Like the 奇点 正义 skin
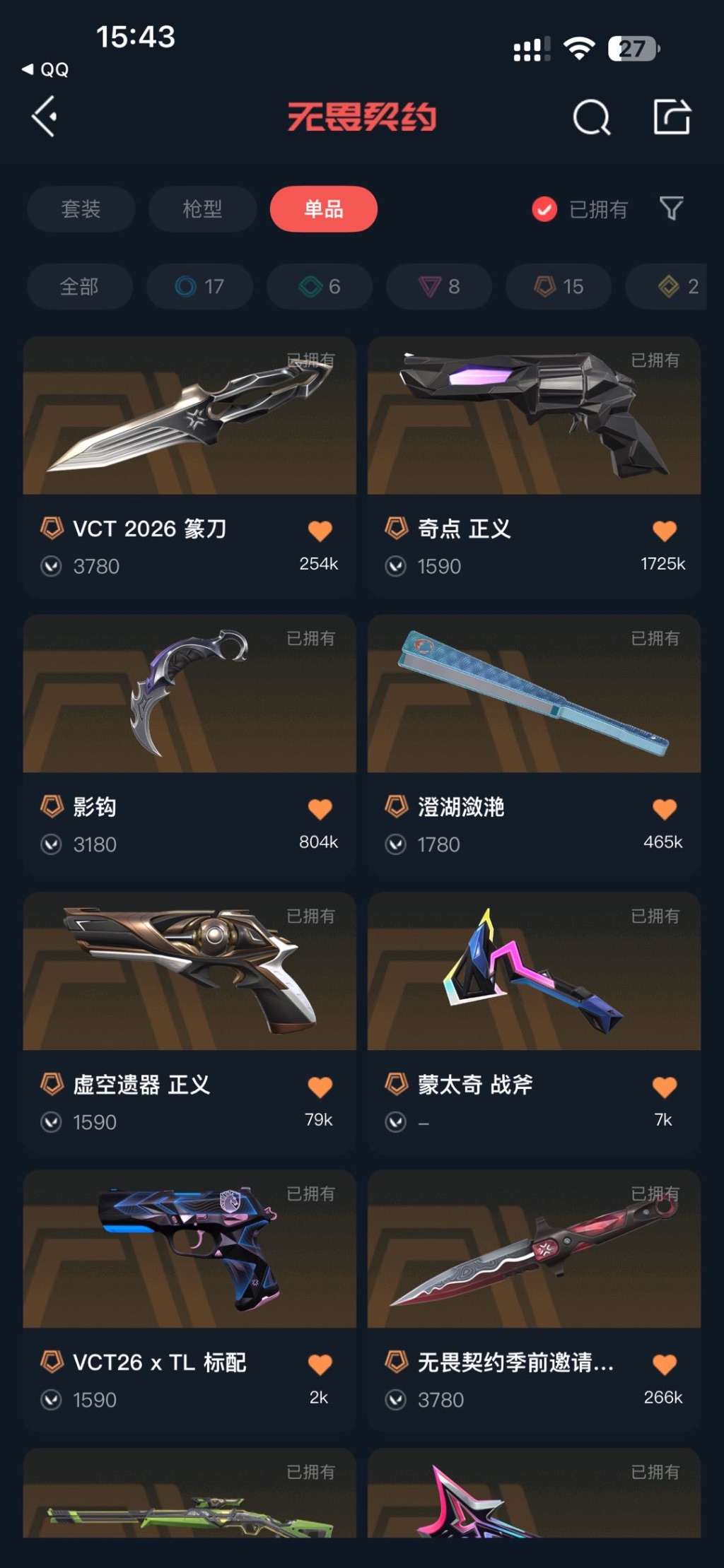This screenshot has height=1568, width=724. tap(664, 531)
